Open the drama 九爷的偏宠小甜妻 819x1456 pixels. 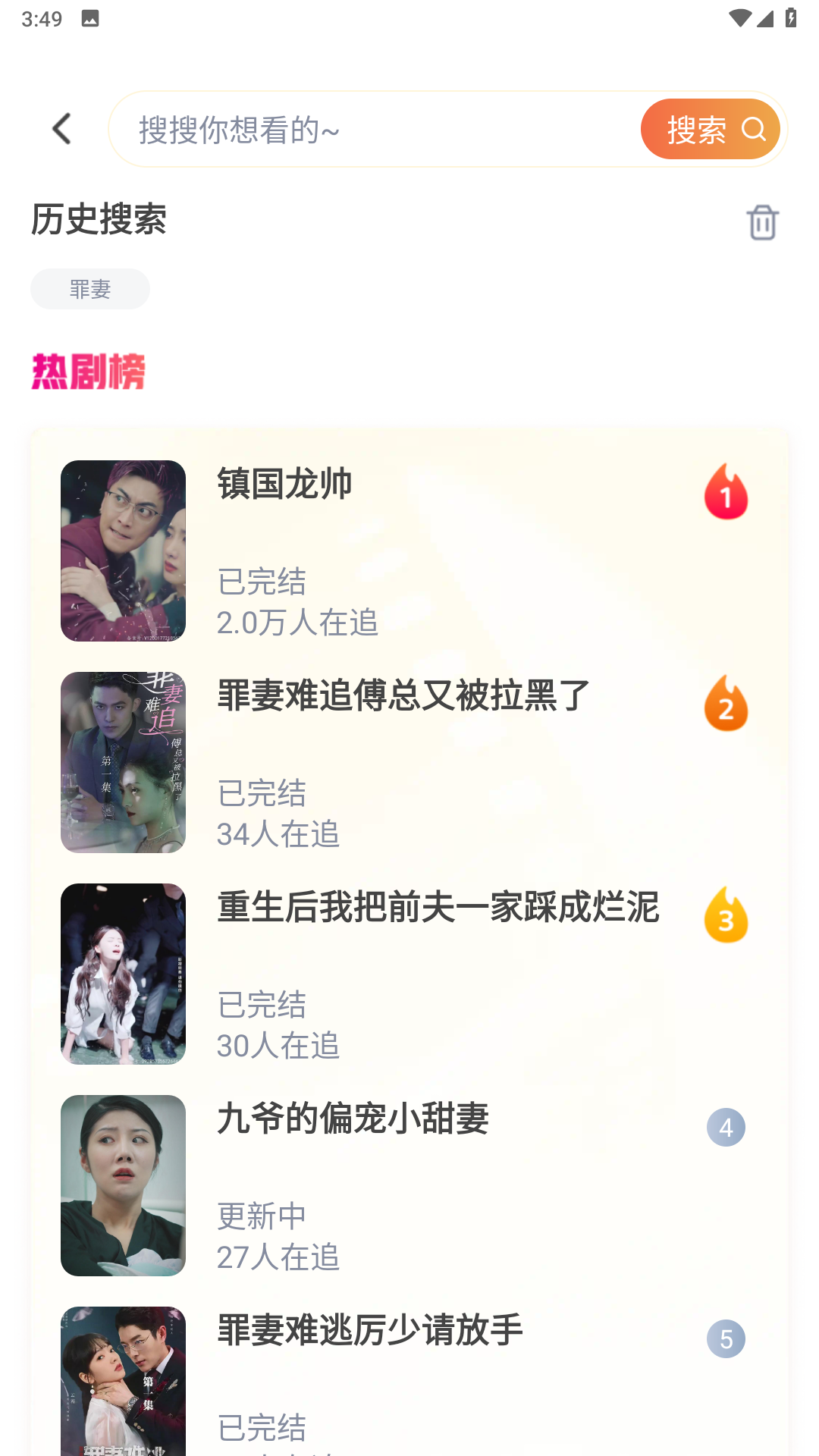[x=353, y=1119]
